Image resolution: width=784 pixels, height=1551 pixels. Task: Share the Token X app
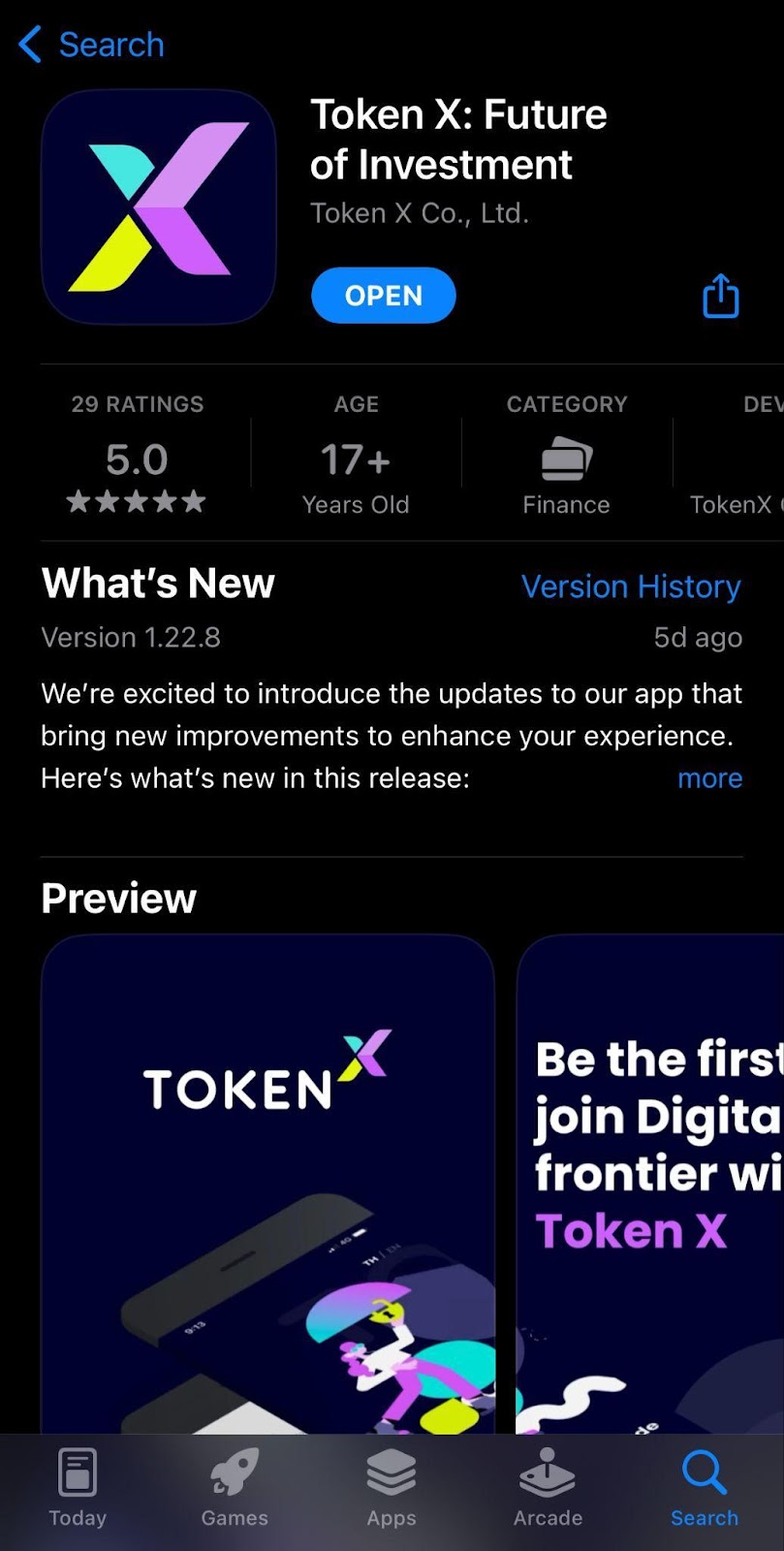(720, 296)
